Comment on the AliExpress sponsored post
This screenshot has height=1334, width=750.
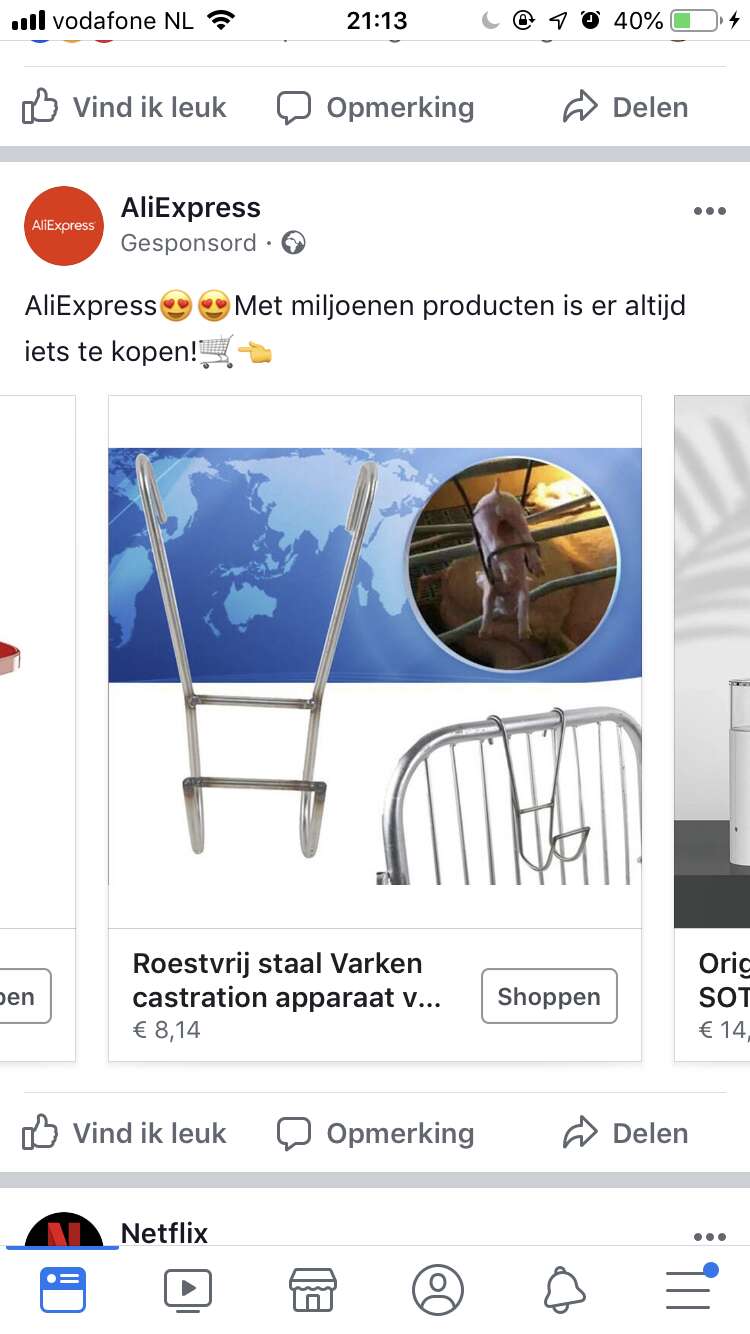pos(375,1133)
